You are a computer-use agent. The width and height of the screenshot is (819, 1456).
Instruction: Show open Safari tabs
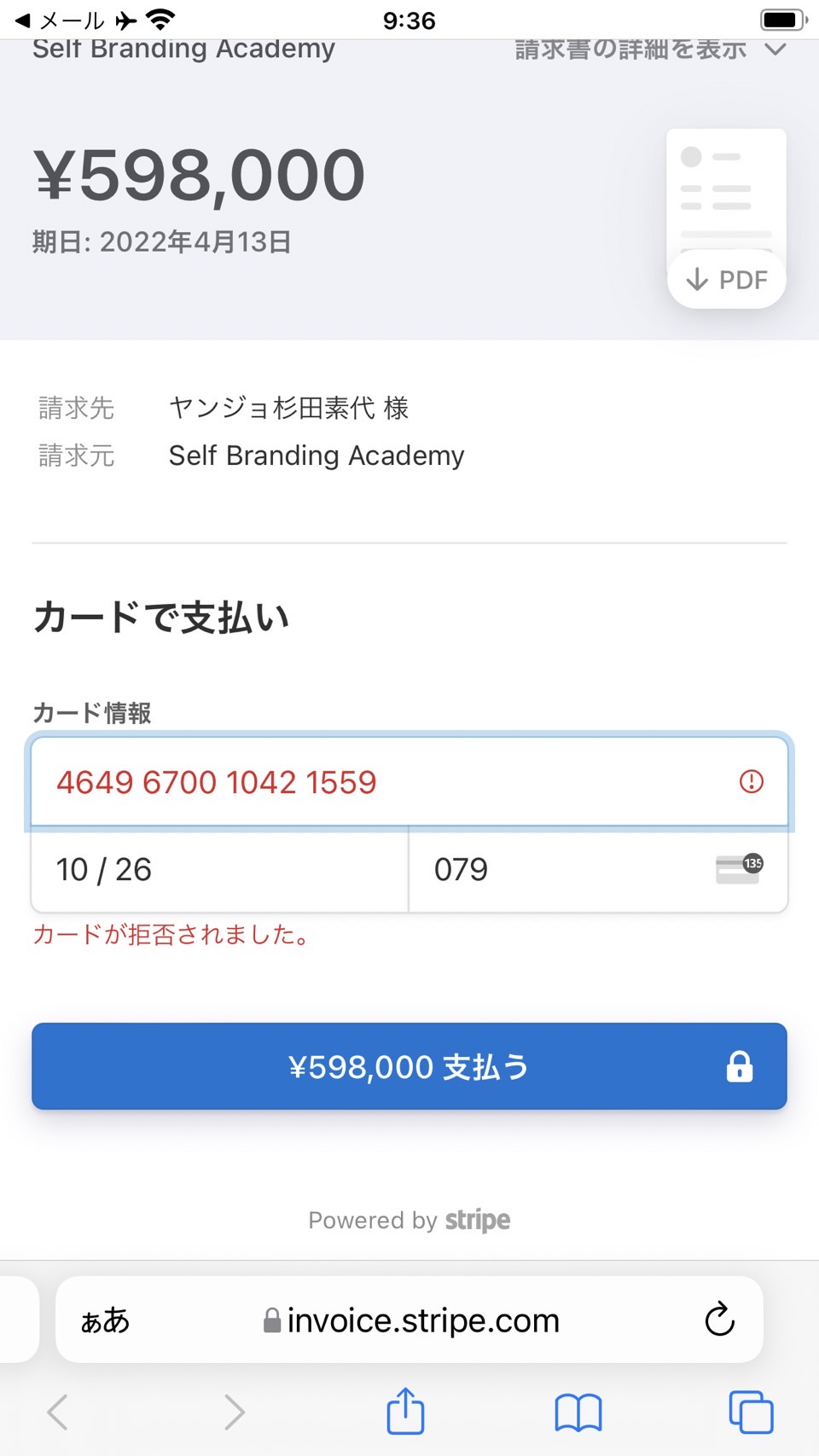[751, 1412]
